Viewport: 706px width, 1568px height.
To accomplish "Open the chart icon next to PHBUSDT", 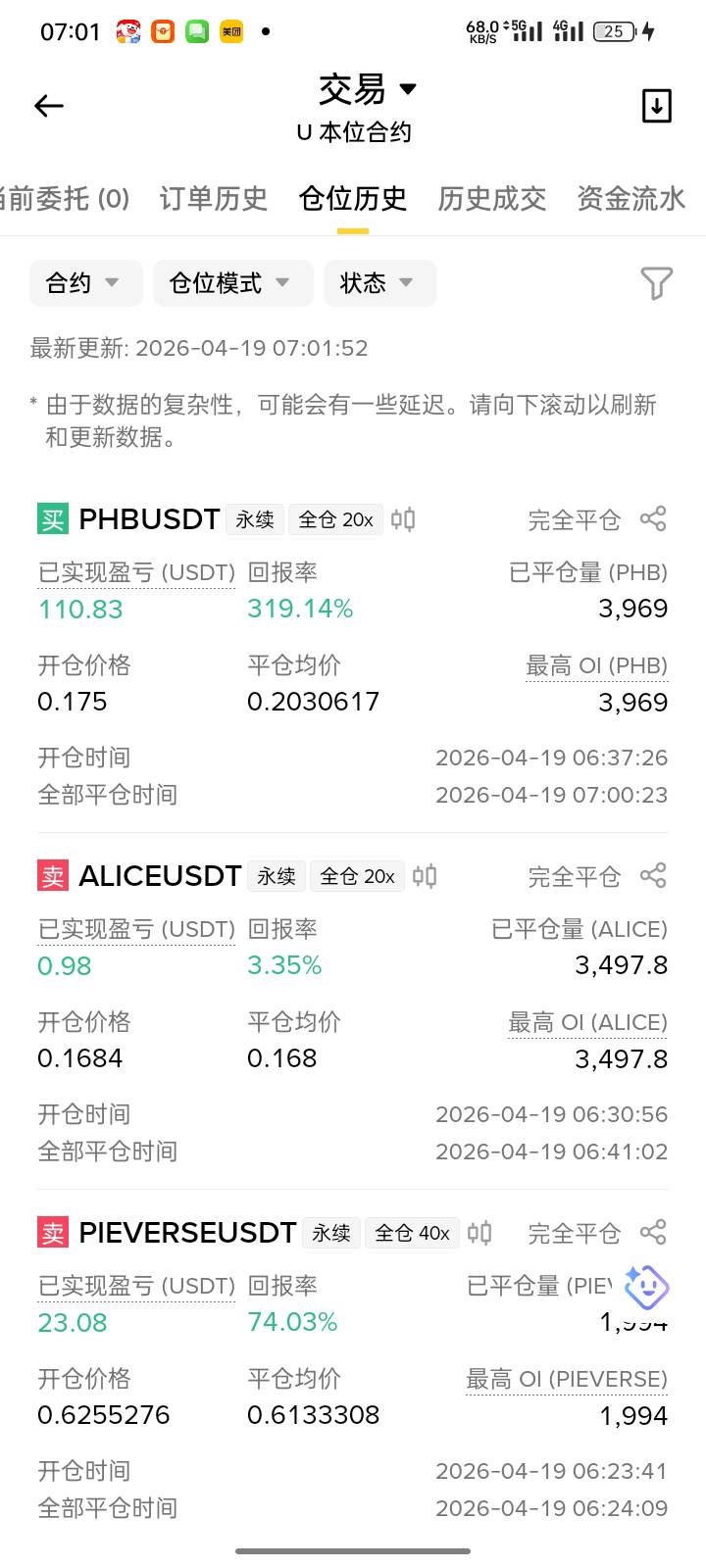I will [x=403, y=519].
